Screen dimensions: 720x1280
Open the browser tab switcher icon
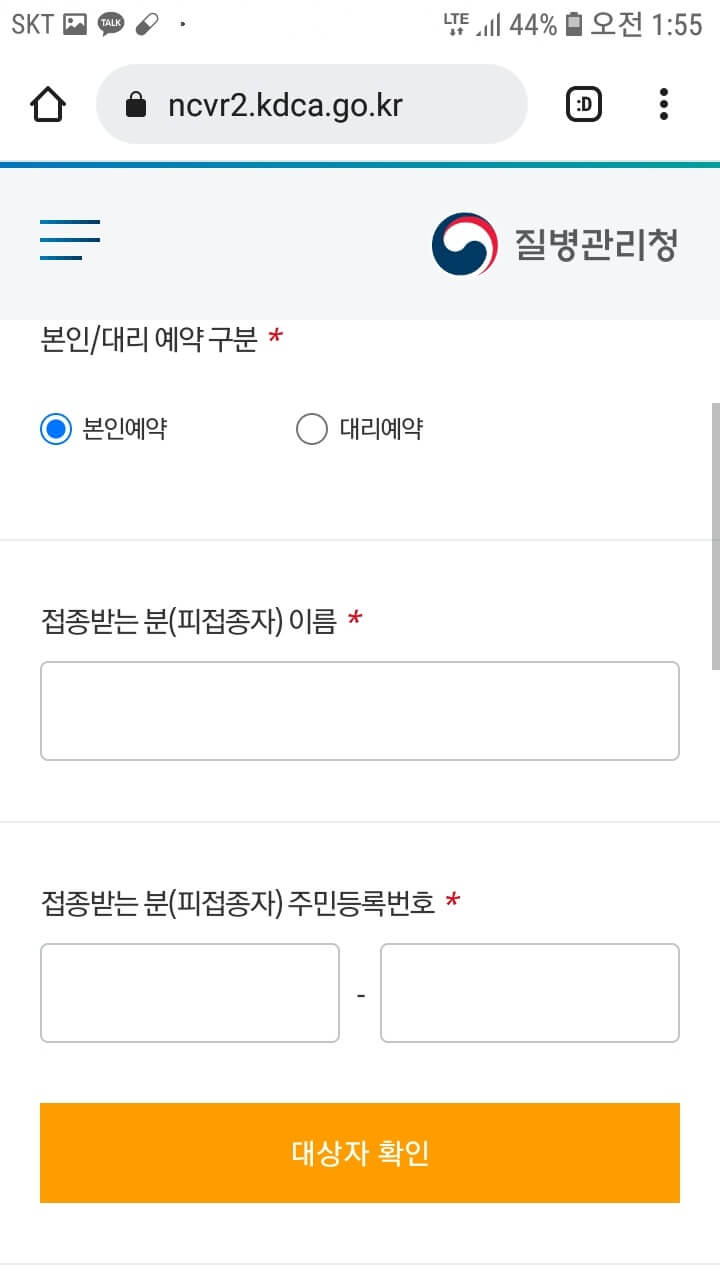click(583, 103)
